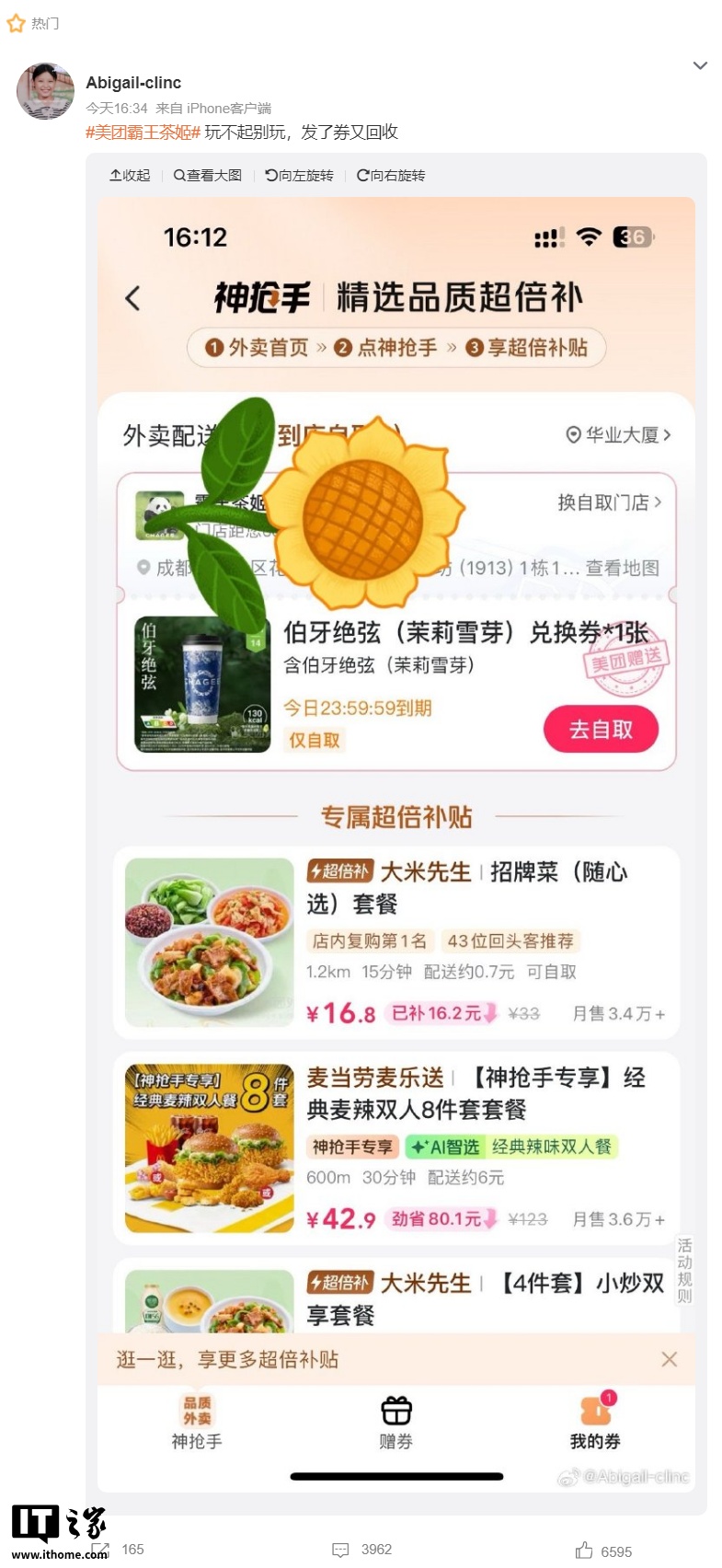The image size is (722, 1568).
Task: Rotate the image right with 向右旋转
Action: tap(391, 175)
